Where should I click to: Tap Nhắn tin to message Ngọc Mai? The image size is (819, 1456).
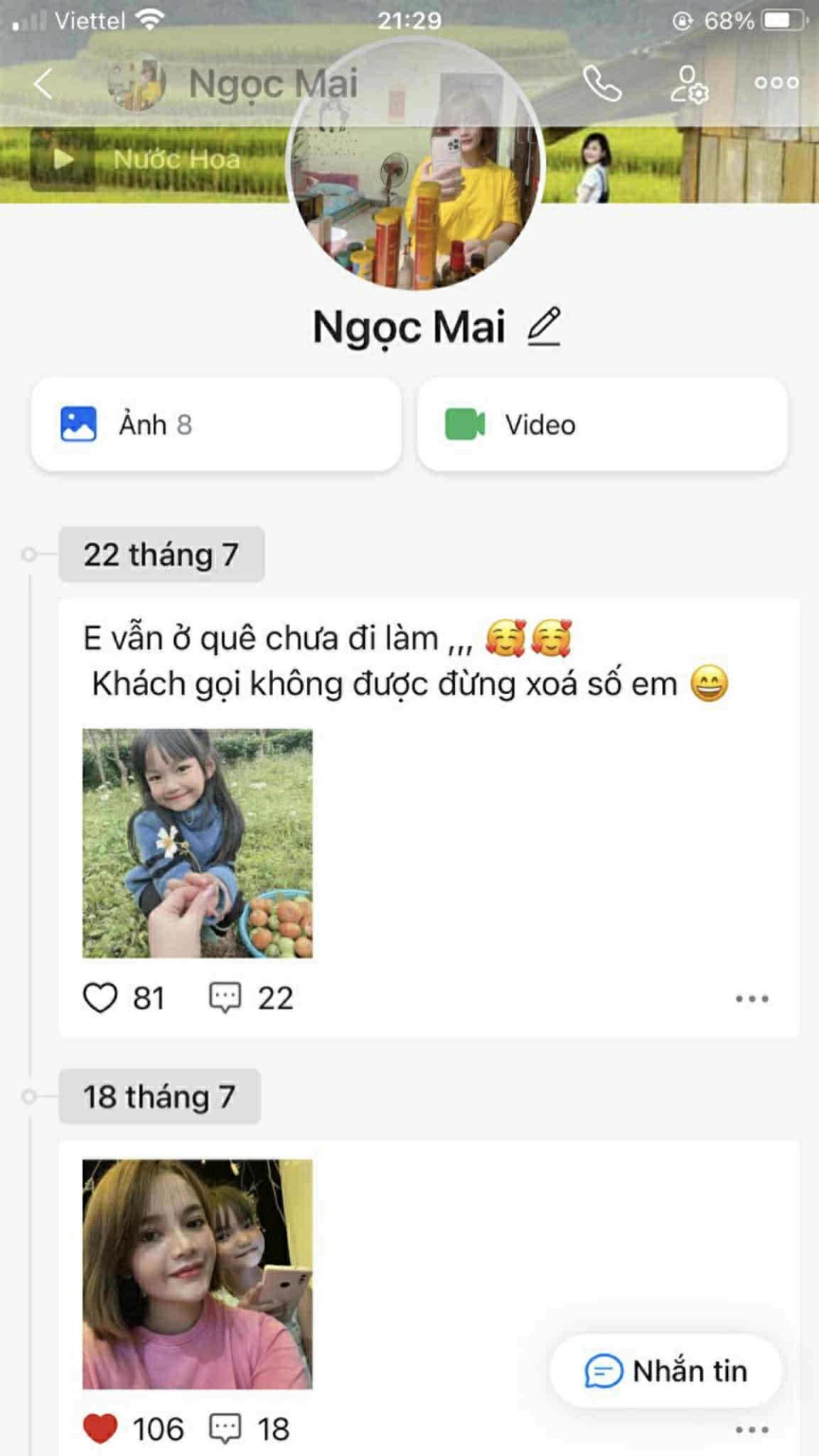click(x=665, y=1371)
